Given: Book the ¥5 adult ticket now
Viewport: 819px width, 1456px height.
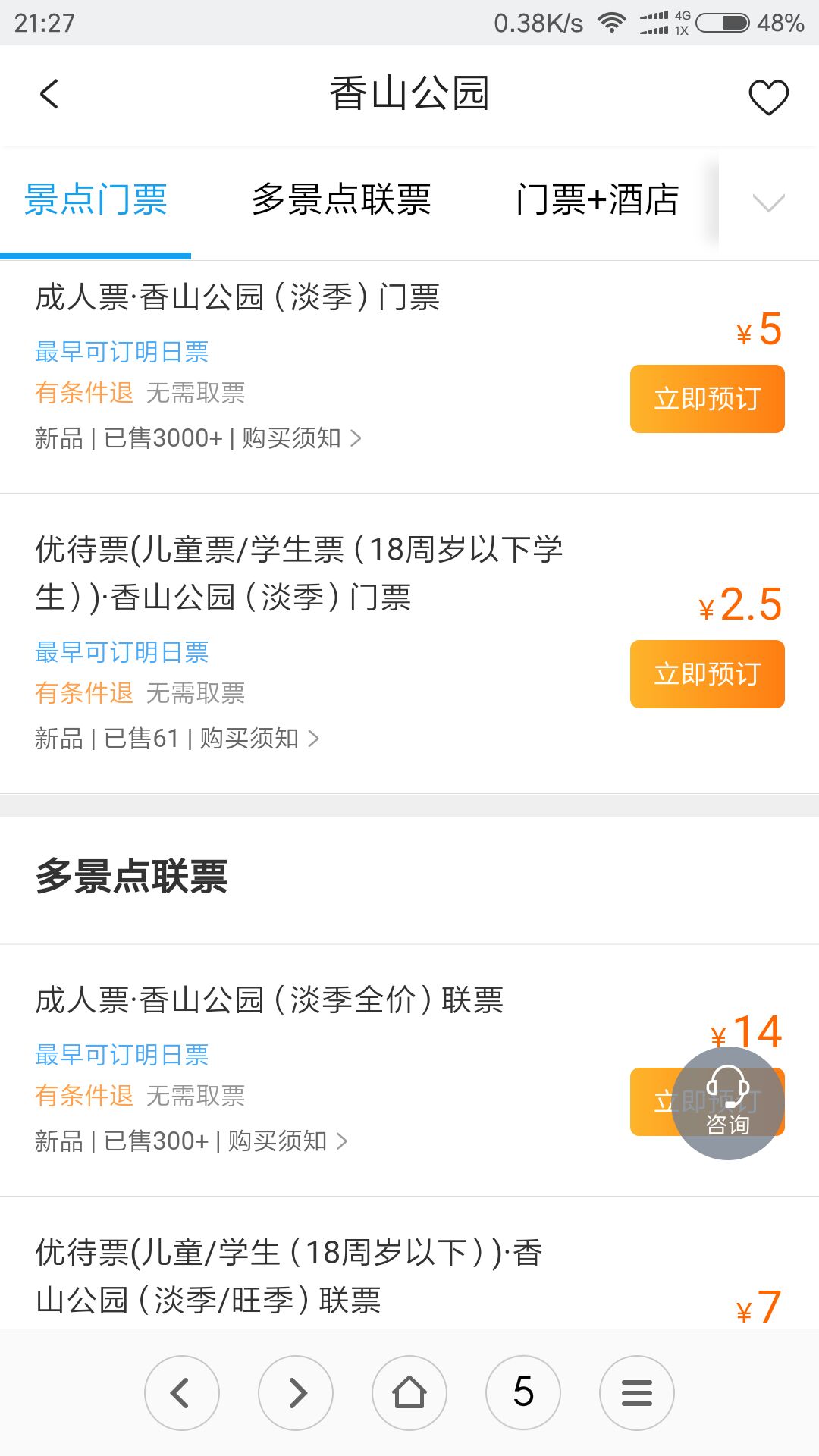Looking at the screenshot, I should (x=707, y=399).
